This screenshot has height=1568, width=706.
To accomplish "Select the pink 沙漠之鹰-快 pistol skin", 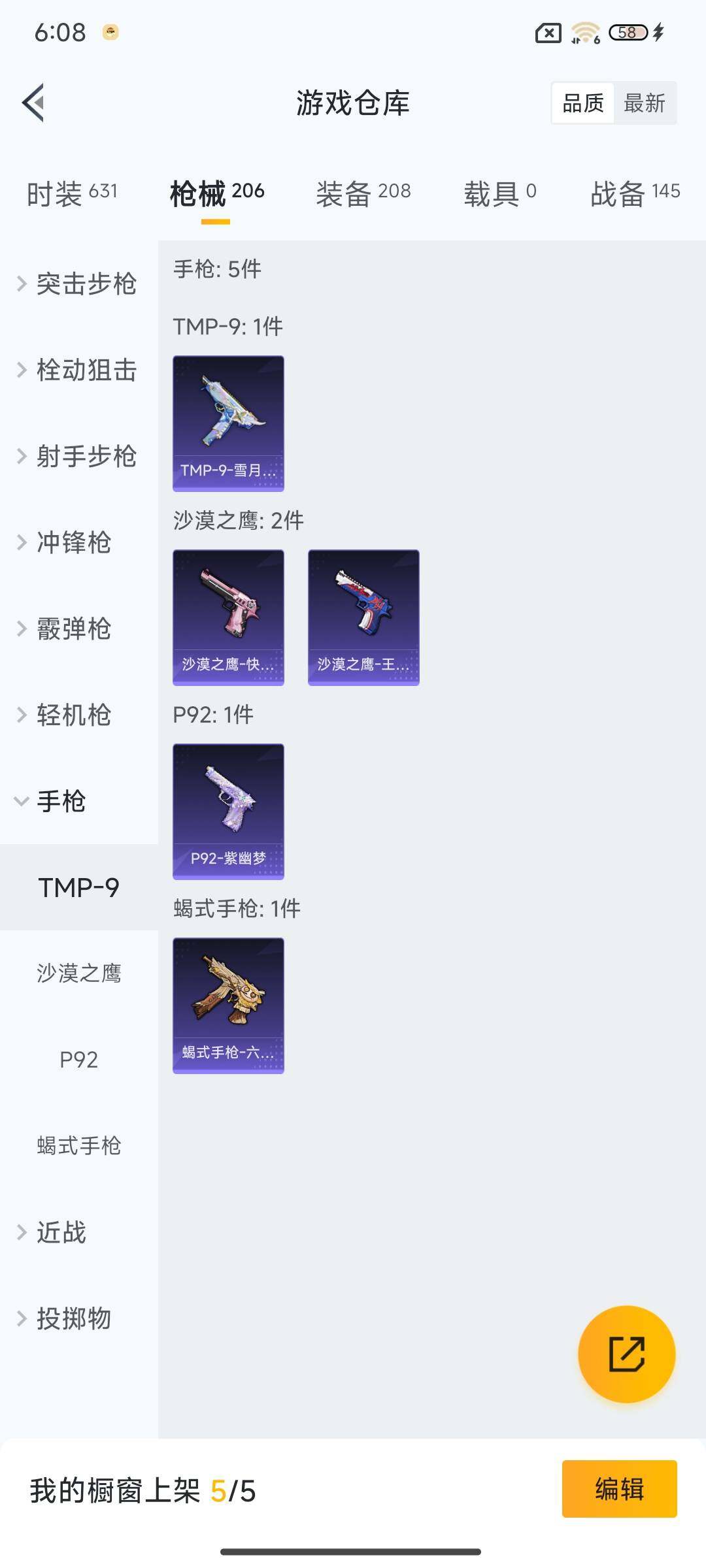I will [x=228, y=617].
